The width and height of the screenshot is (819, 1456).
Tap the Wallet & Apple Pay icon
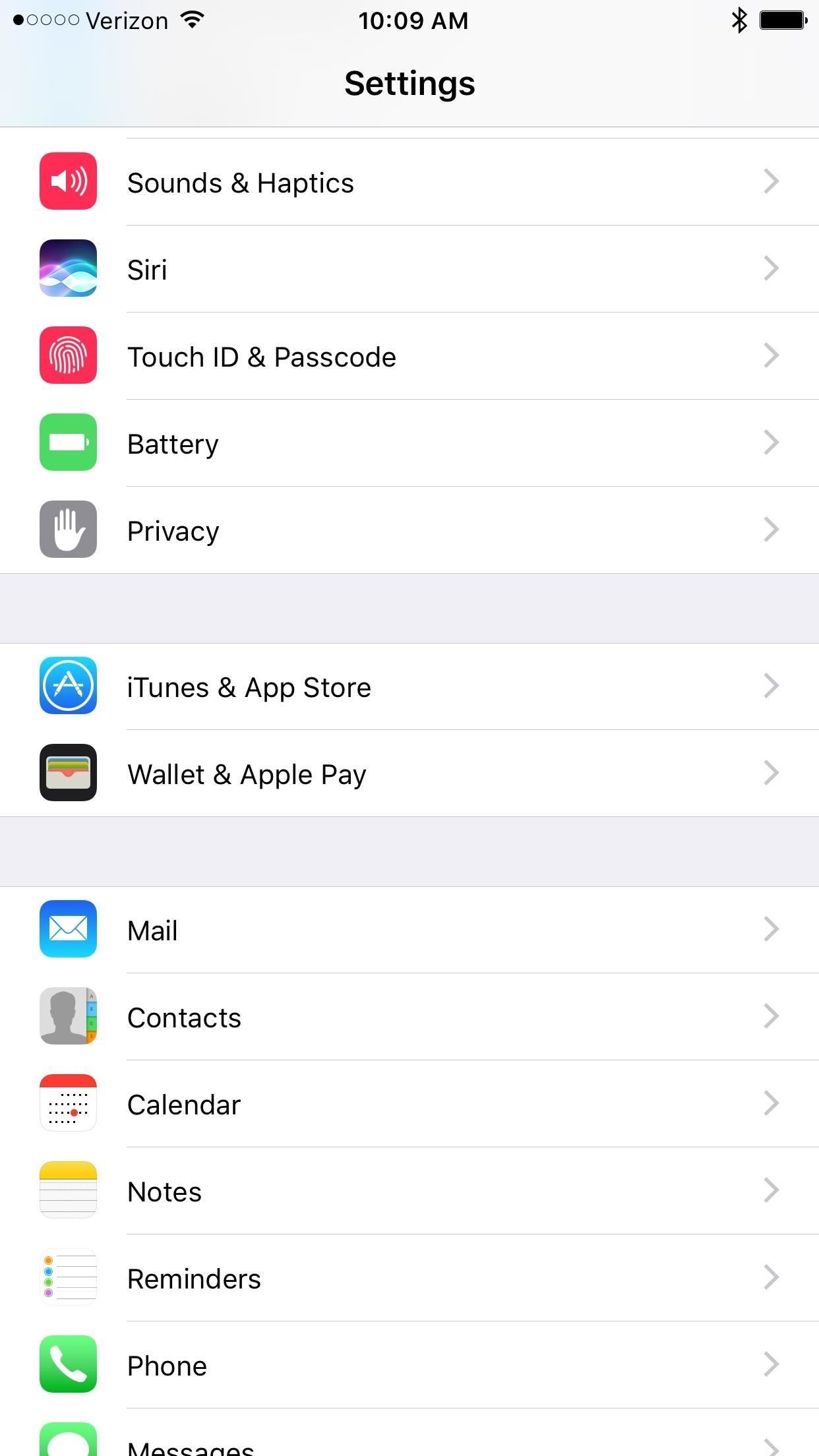pos(68,773)
